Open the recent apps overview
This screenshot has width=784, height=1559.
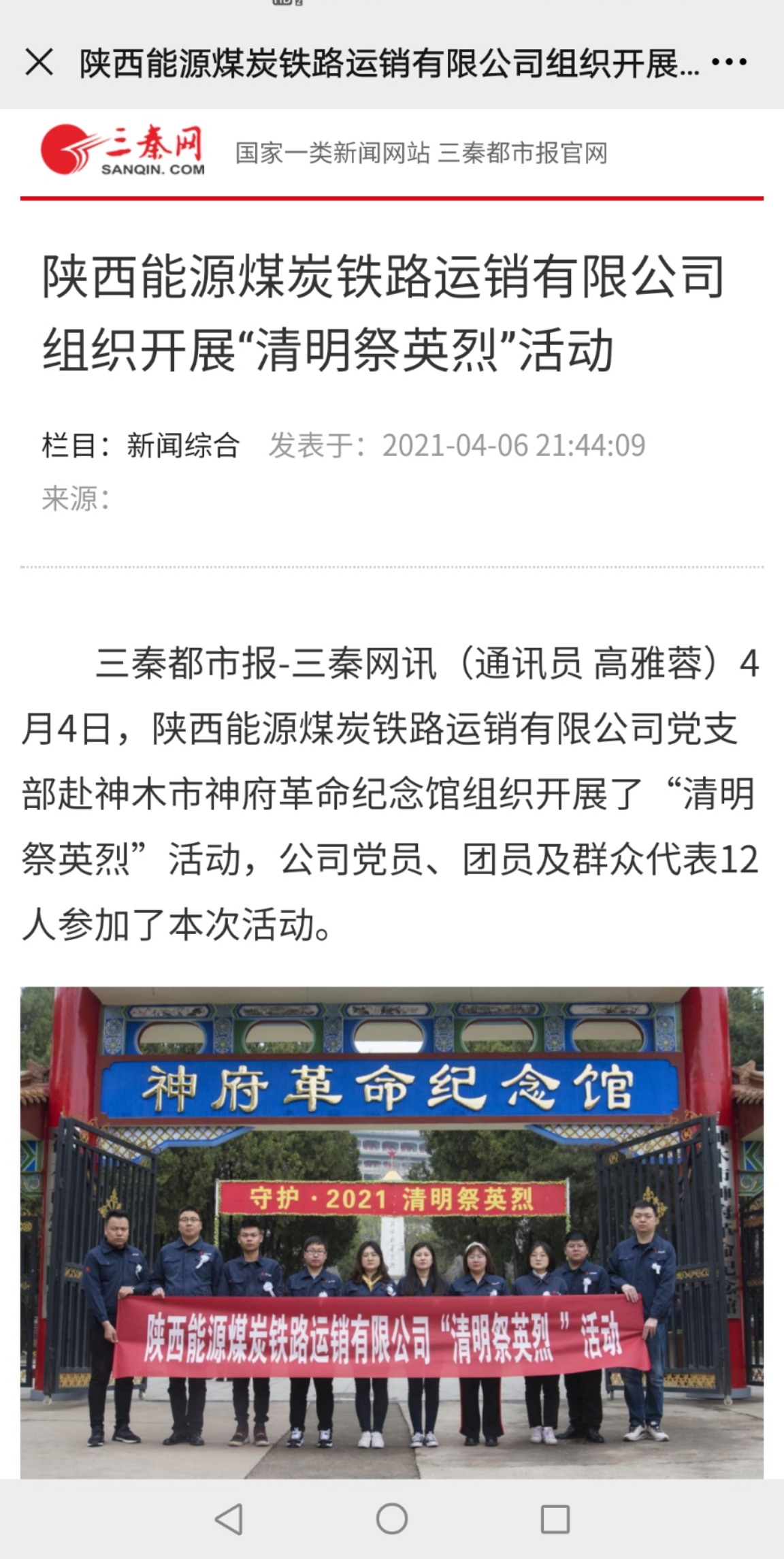(555, 1519)
